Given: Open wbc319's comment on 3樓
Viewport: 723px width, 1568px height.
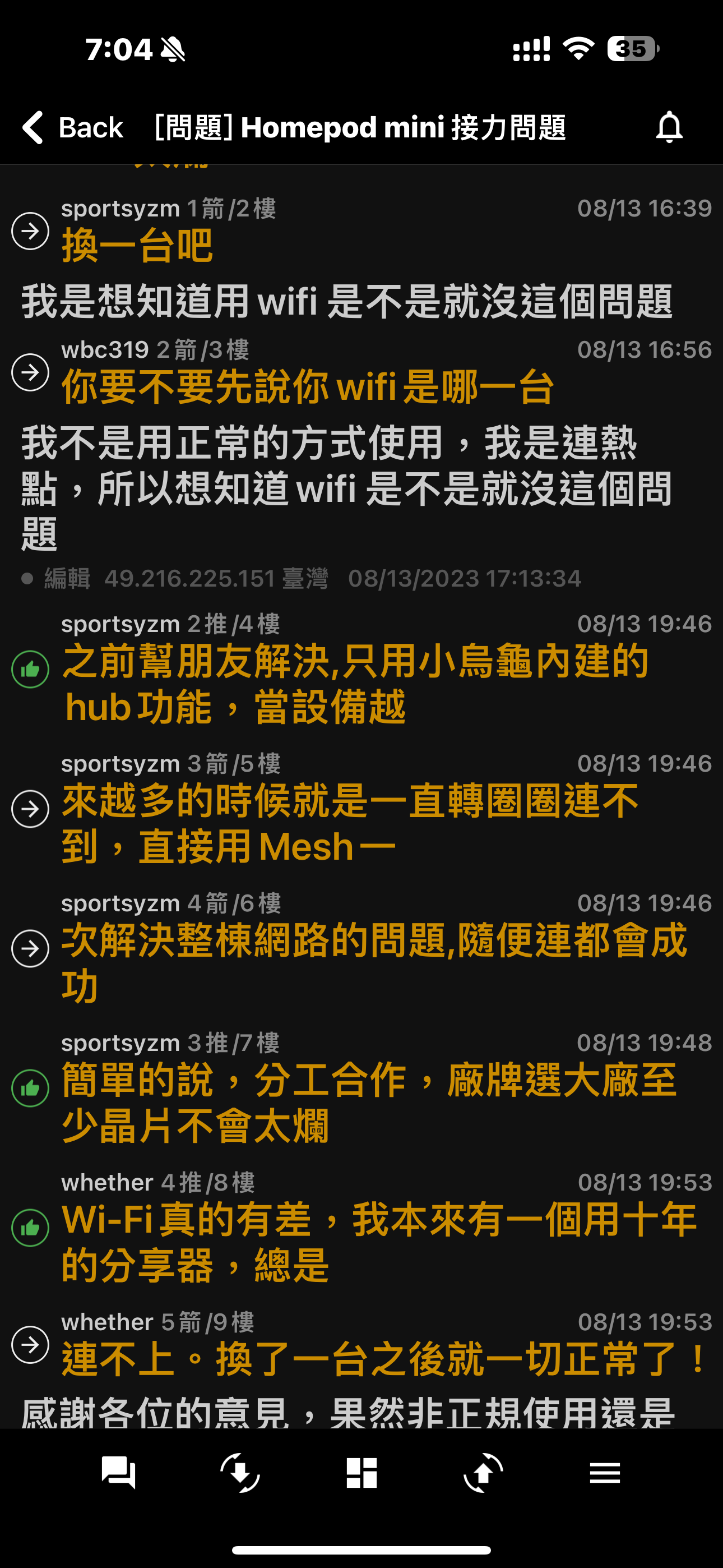Looking at the screenshot, I should pos(361,372).
